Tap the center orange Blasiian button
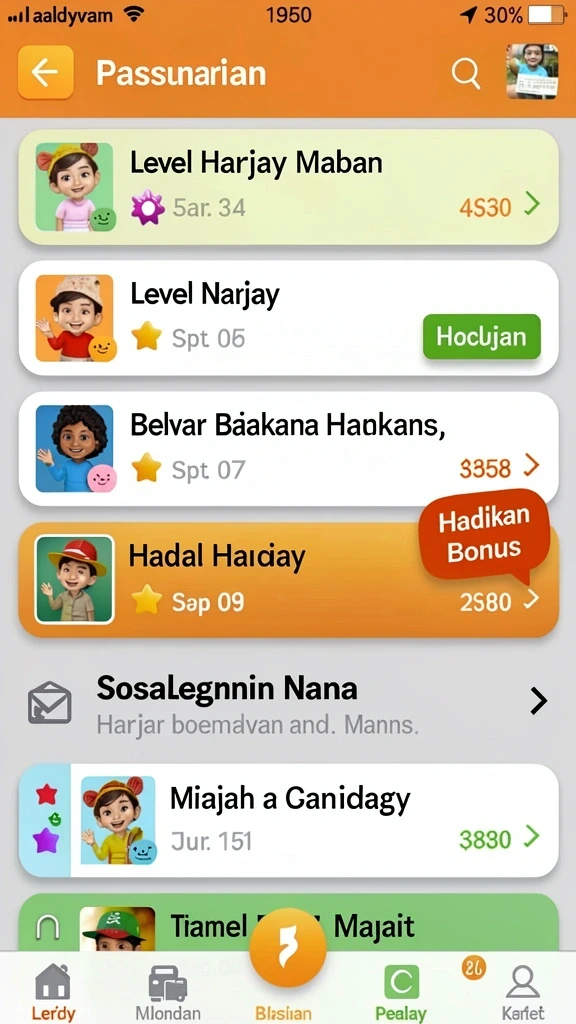The width and height of the screenshot is (576, 1024). pyautogui.click(x=288, y=947)
